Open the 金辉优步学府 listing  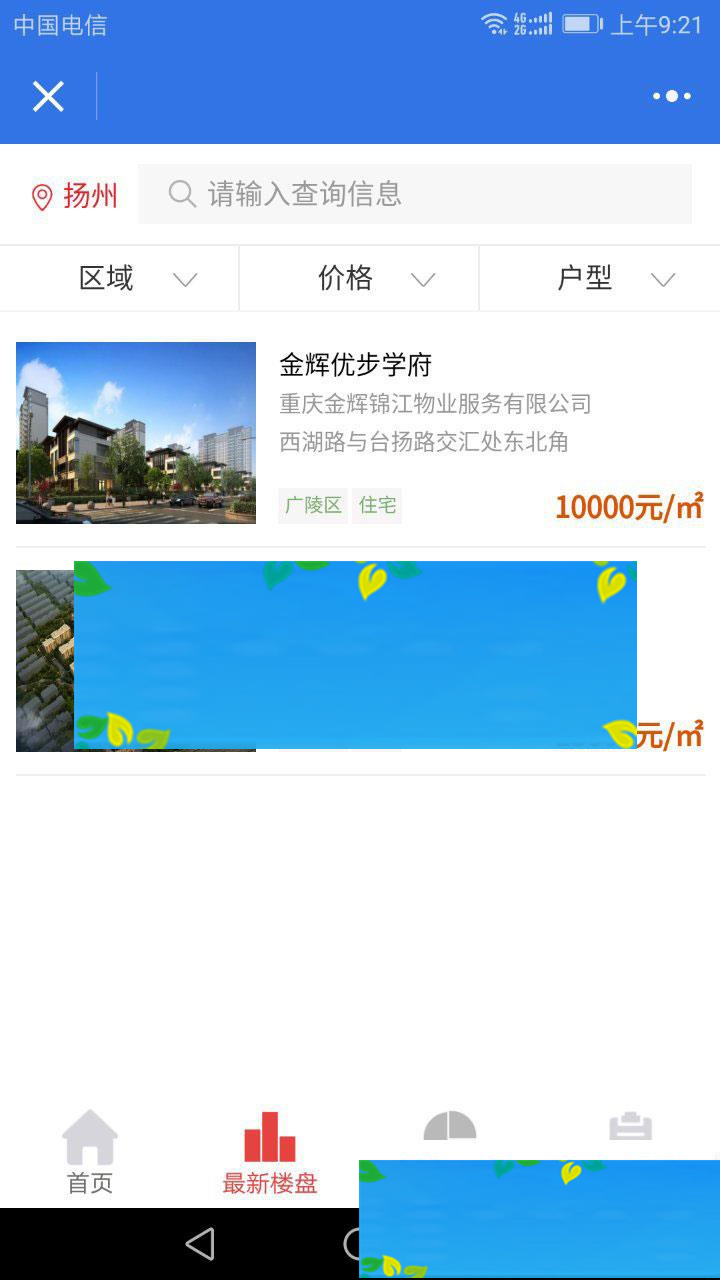click(360, 432)
